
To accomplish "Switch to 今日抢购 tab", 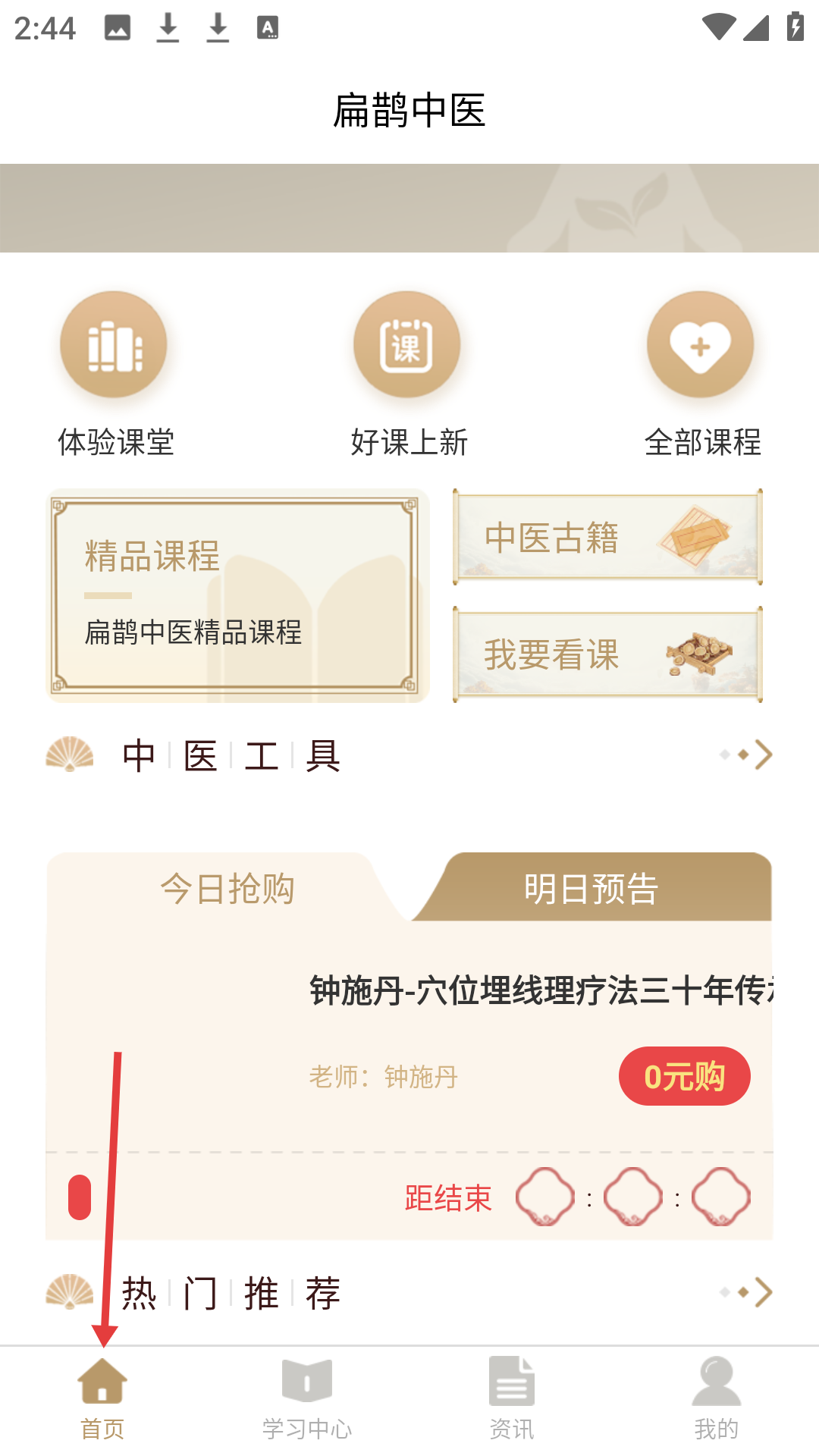I will (227, 888).
